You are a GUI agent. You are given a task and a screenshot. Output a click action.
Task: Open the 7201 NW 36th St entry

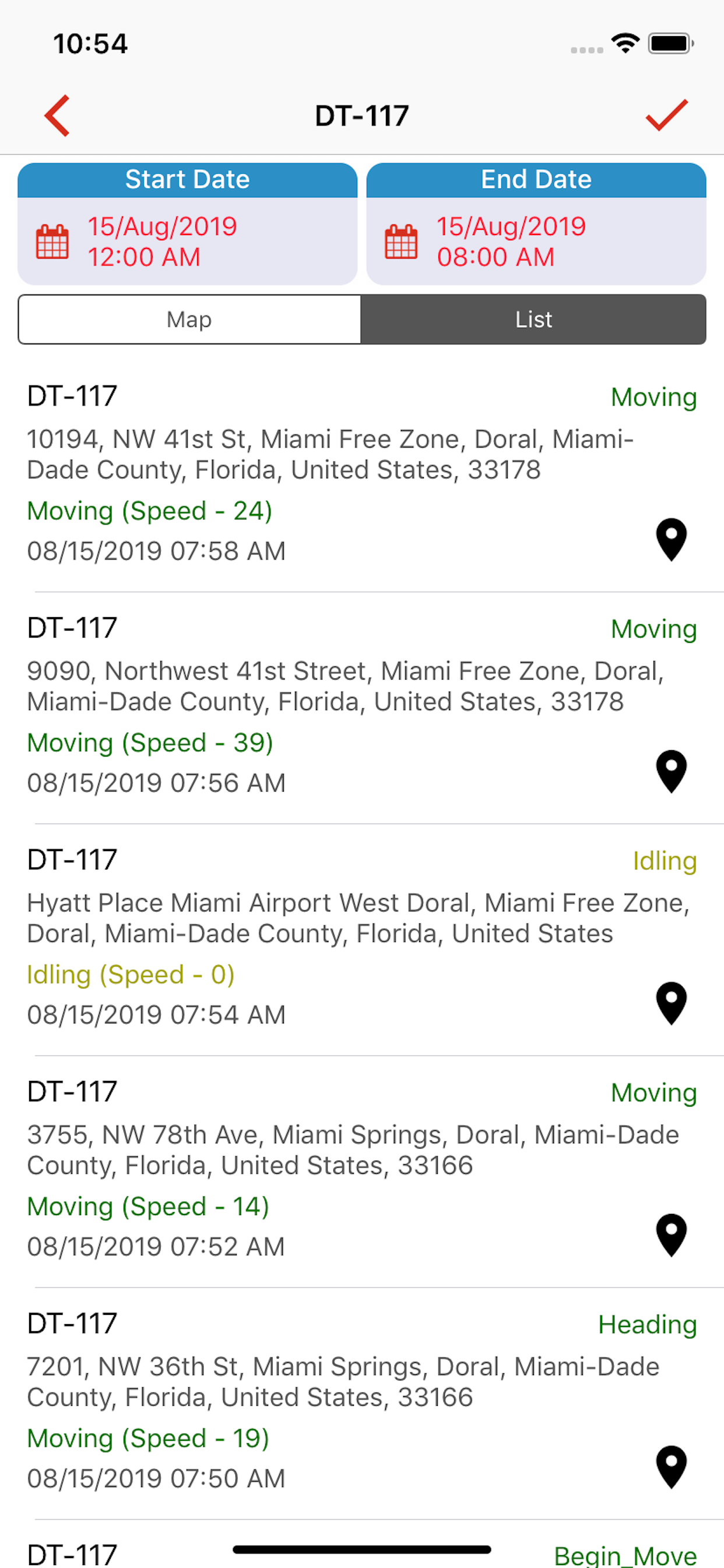(362, 1403)
